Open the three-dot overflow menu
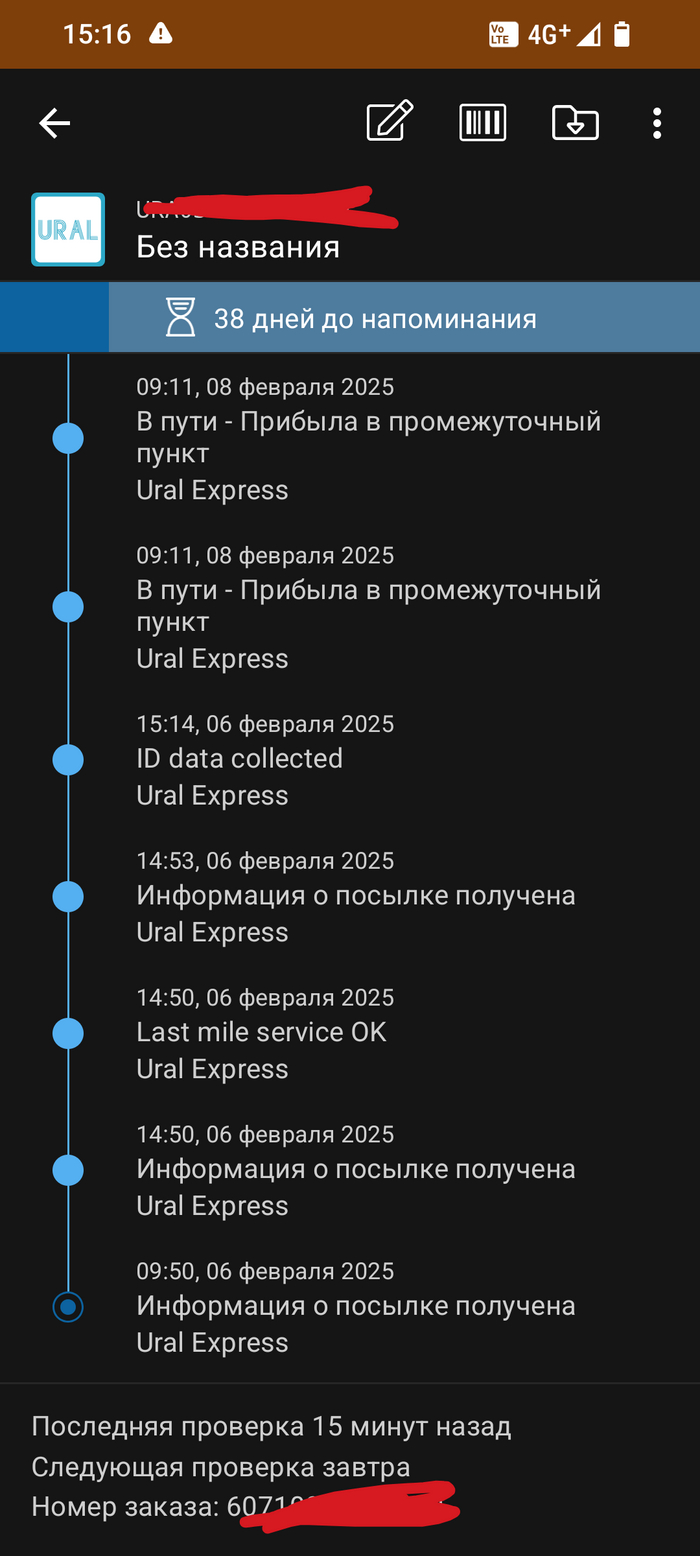 click(657, 123)
